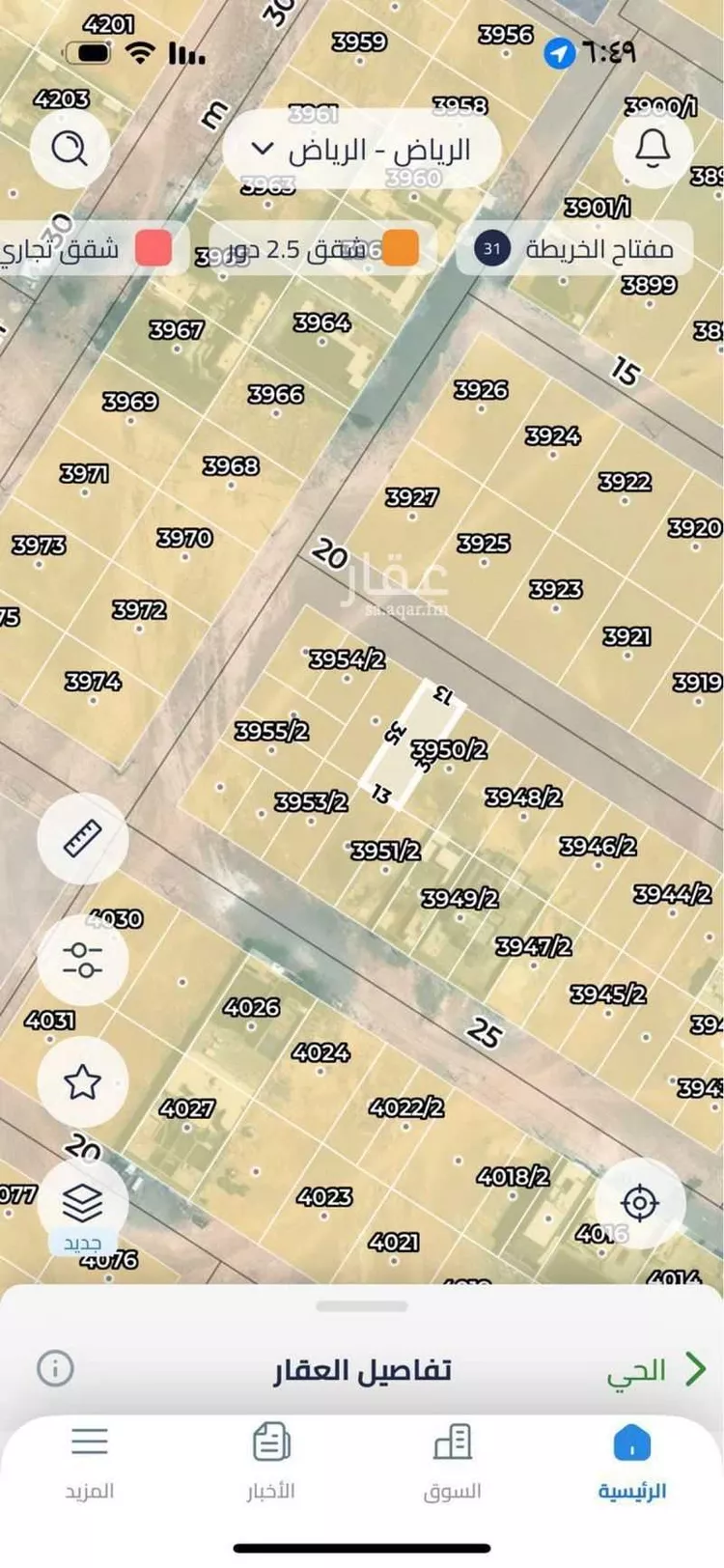The image size is (724, 1568).
Task: Select the شقق 2.5 دور legend chip
Action: 323,249
